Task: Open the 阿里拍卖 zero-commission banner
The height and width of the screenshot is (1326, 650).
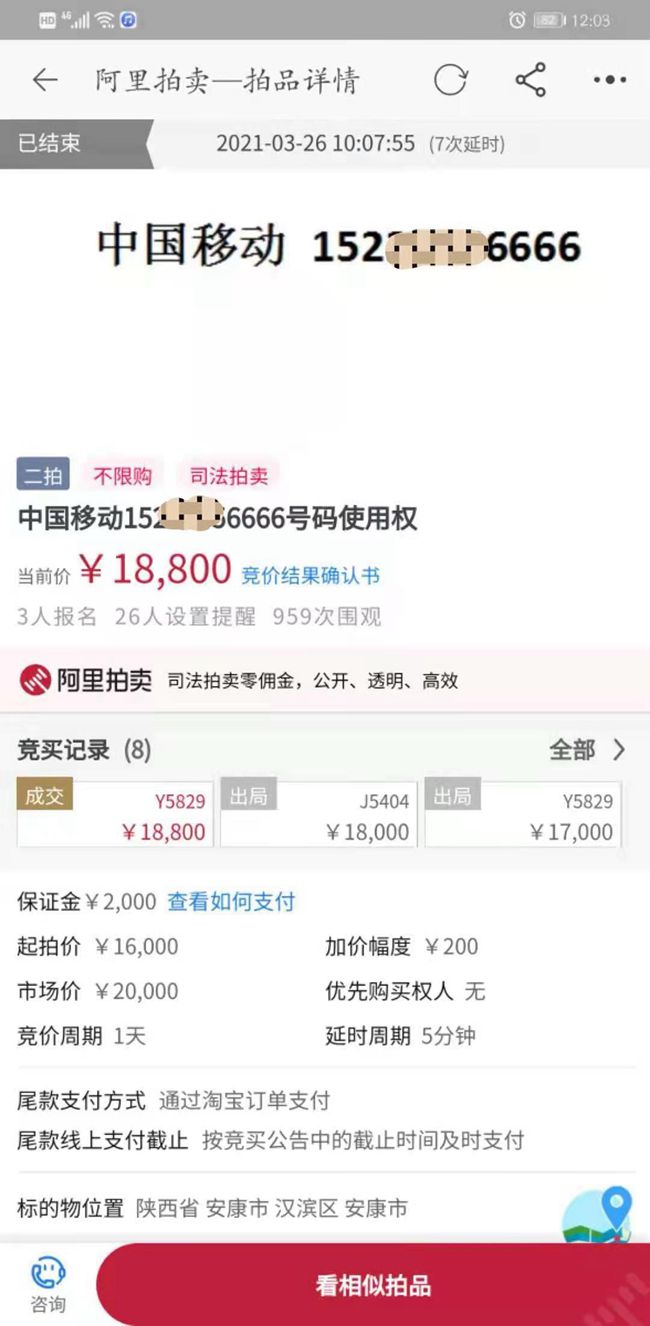Action: [325, 681]
